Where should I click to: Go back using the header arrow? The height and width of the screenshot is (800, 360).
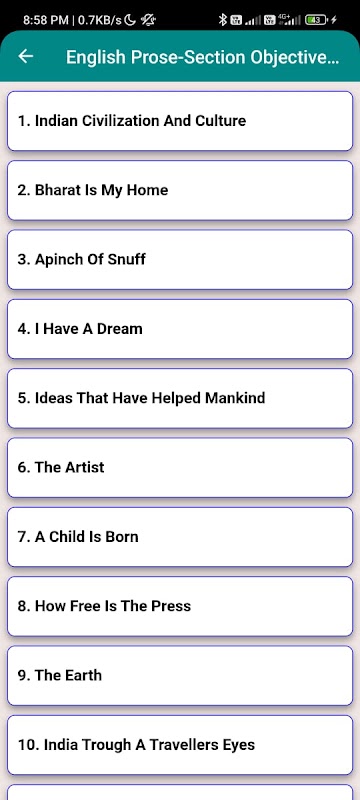[x=25, y=57]
